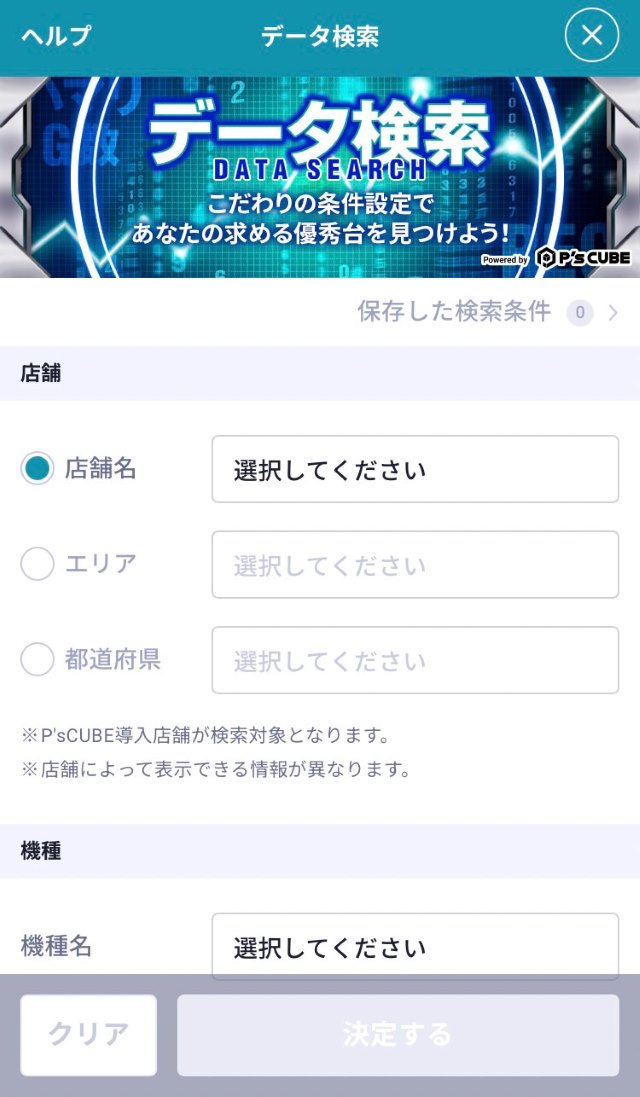The height and width of the screenshot is (1097, 640).
Task: Open the 都道府県 selection dropdown
Action: 415,660
